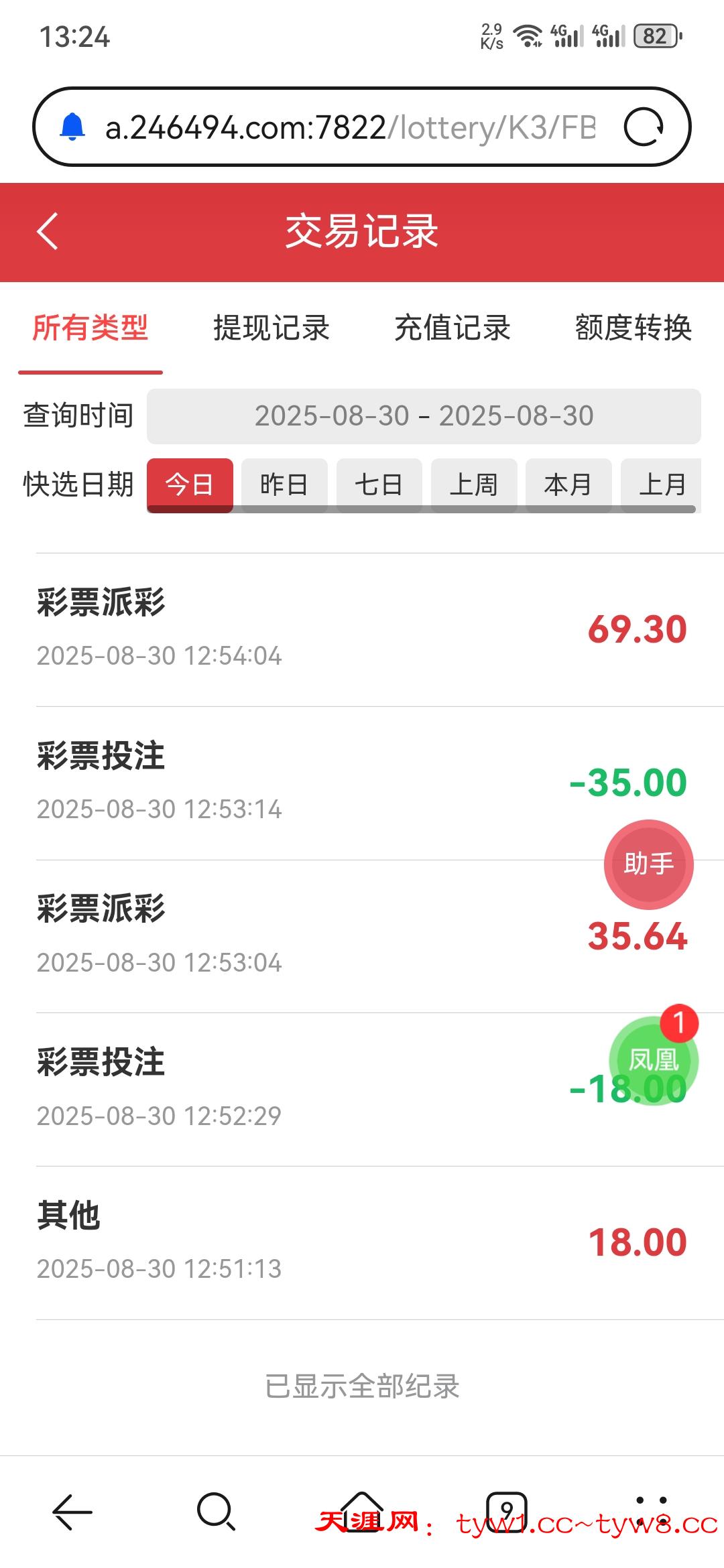The image size is (724, 1568).
Task: Open browser search from the bottom bar
Action: click(216, 1512)
